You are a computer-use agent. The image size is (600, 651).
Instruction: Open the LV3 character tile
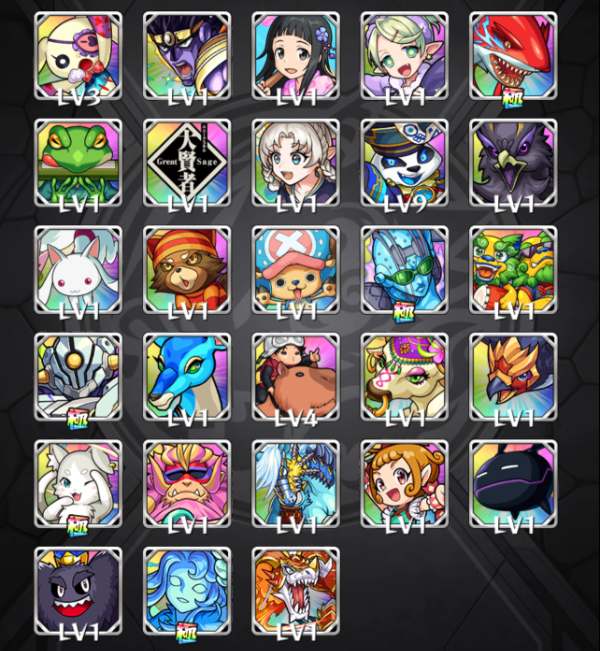(78, 54)
